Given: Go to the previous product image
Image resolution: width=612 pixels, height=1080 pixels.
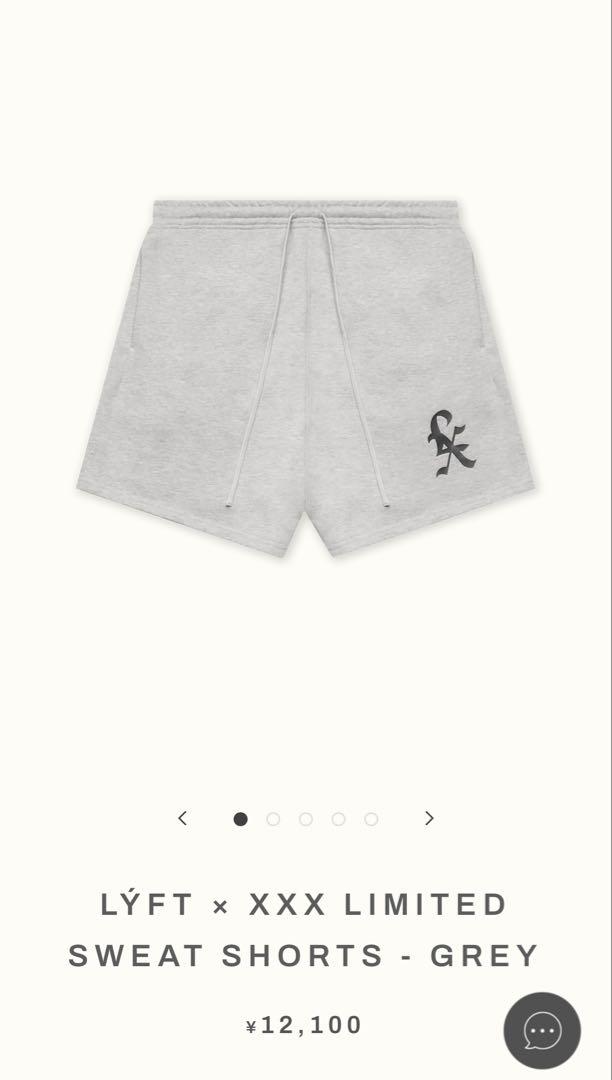Looking at the screenshot, I should 182,818.
